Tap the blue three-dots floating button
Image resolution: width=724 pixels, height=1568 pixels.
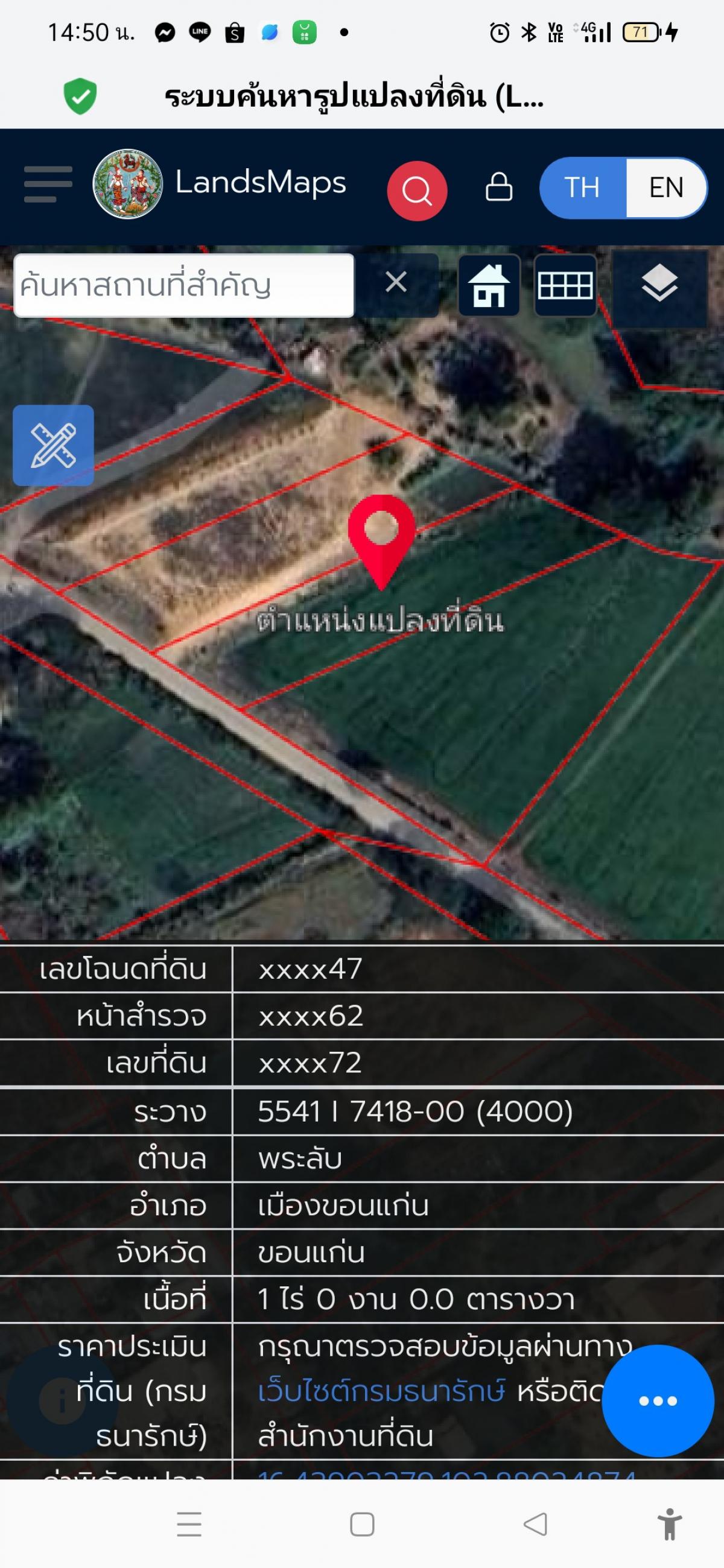(658, 1400)
